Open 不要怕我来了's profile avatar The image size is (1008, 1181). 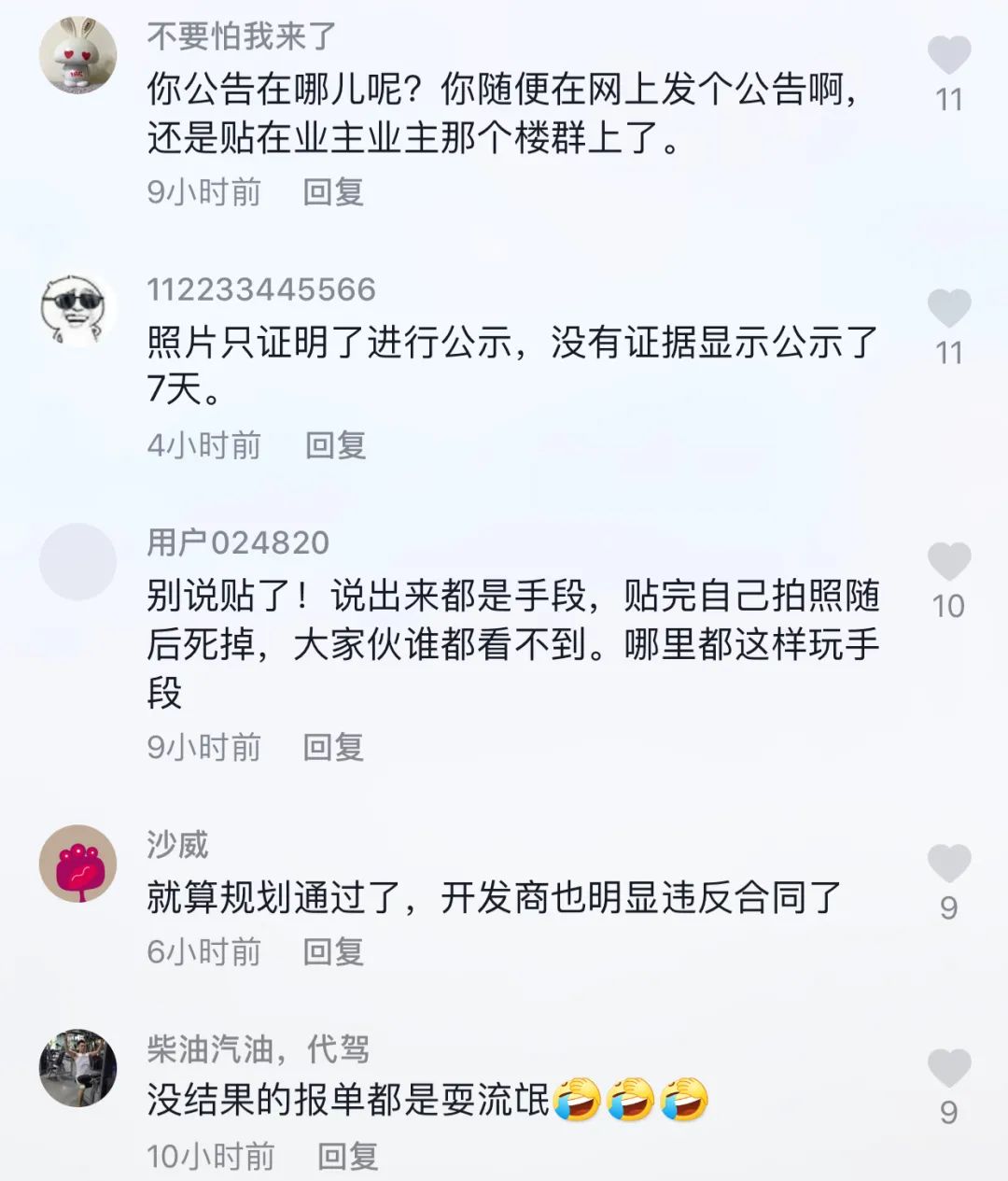coord(77,55)
